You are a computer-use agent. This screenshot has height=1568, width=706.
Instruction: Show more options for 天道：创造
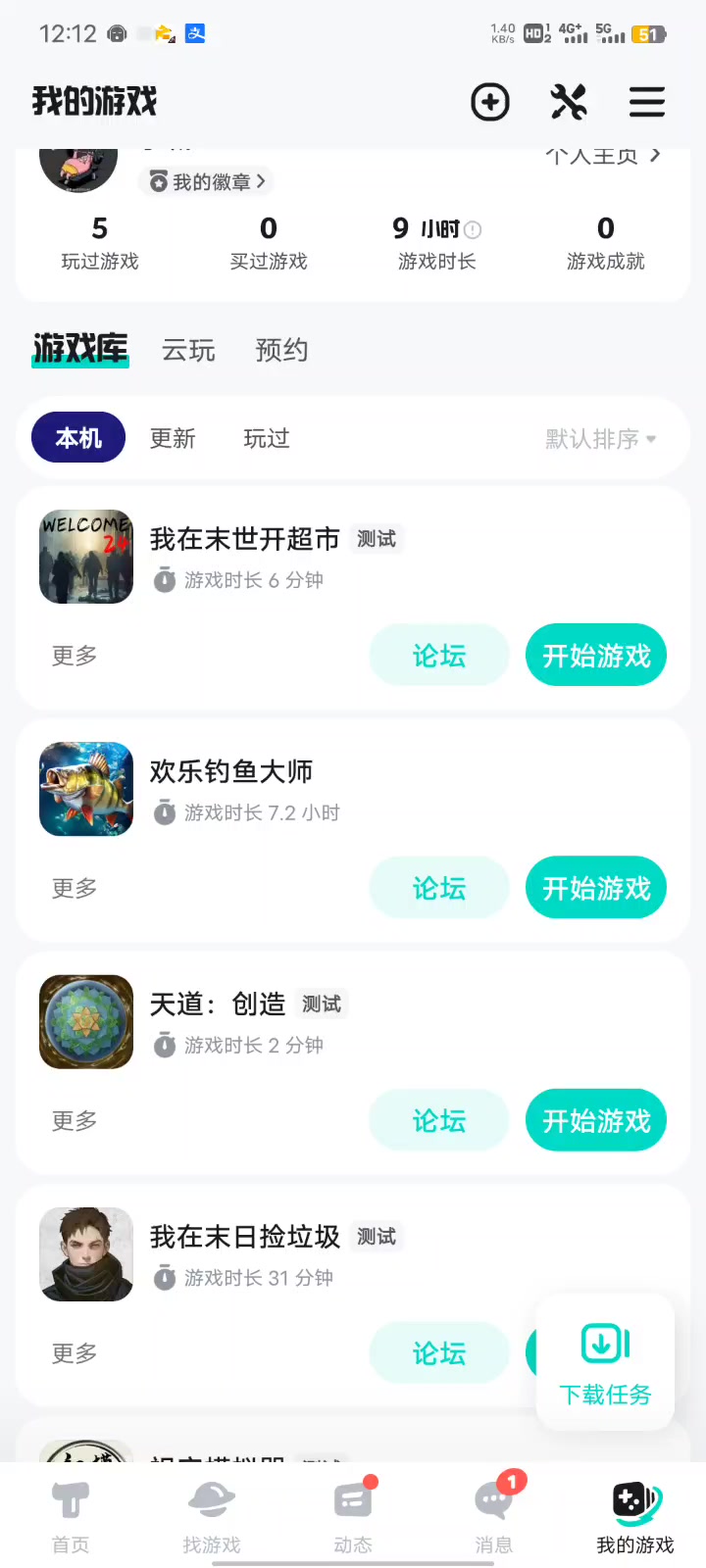coord(75,1120)
